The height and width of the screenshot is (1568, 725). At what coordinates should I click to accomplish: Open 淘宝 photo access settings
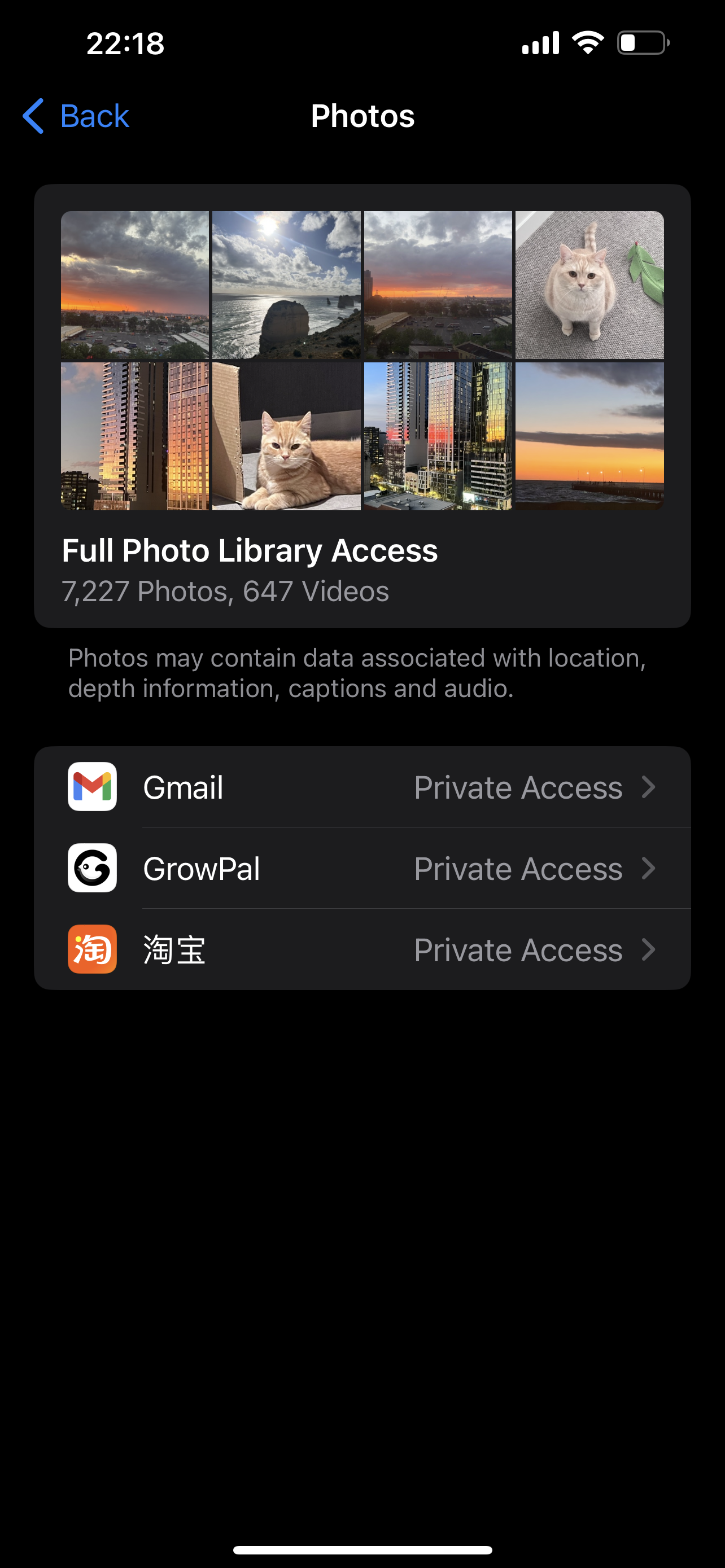(x=362, y=949)
